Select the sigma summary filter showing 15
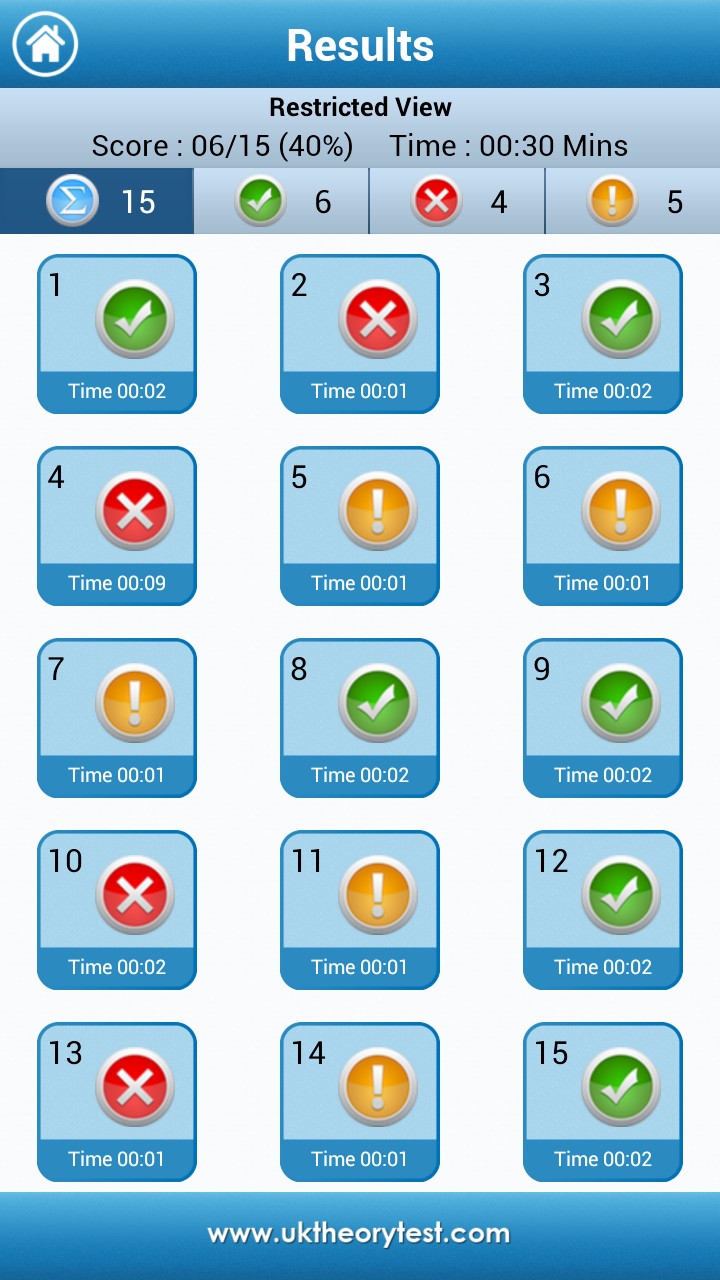This screenshot has width=720, height=1280. 96,200
